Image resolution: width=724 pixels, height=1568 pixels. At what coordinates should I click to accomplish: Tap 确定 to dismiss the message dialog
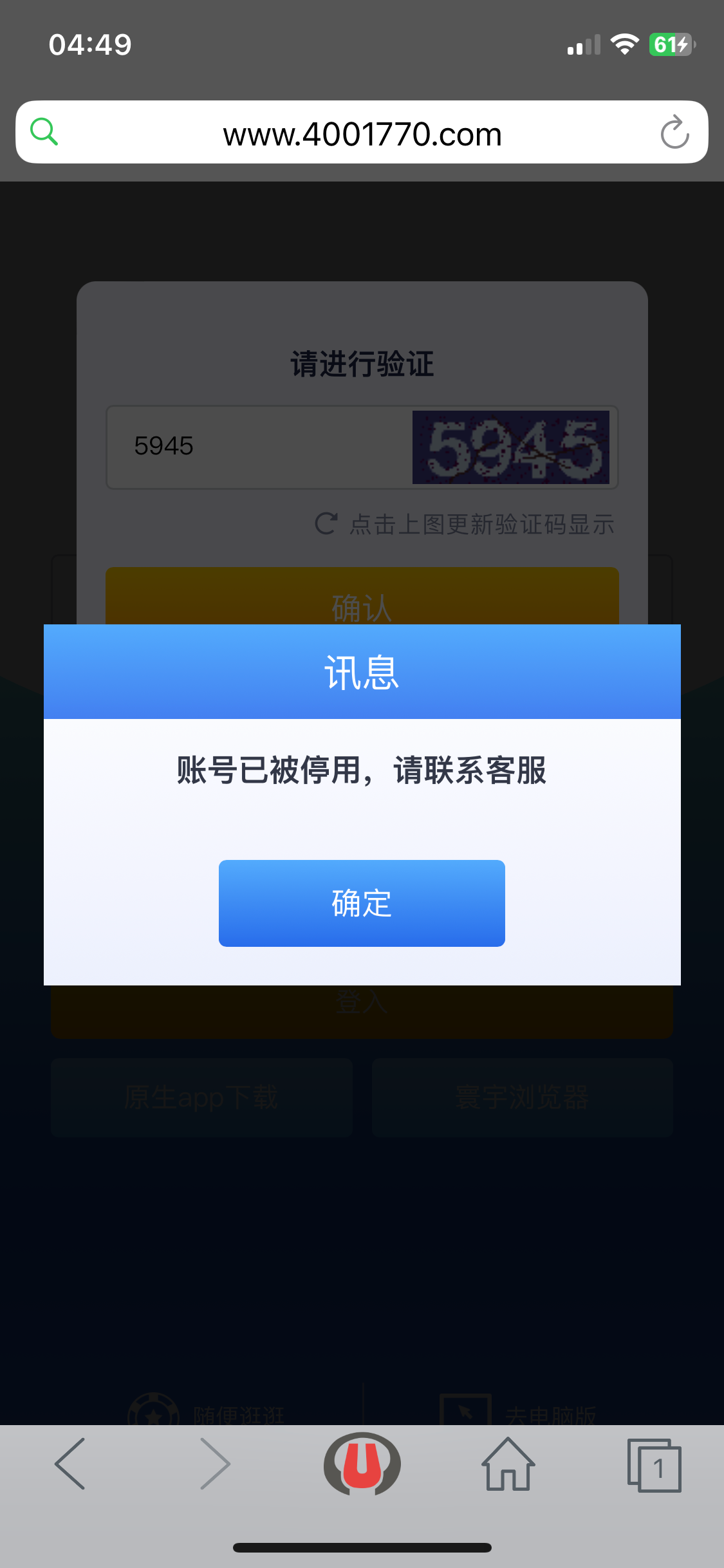coord(362,902)
